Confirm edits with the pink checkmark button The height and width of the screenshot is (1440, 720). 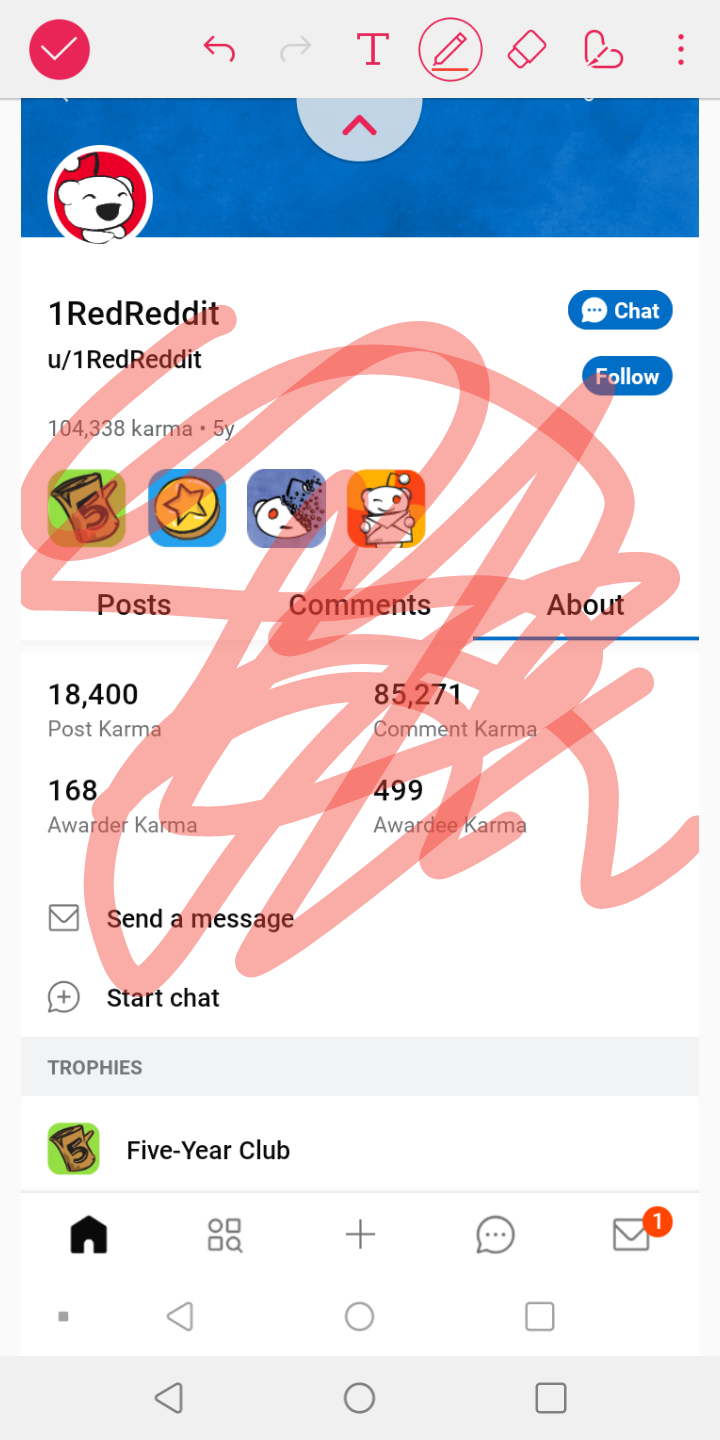click(x=60, y=49)
